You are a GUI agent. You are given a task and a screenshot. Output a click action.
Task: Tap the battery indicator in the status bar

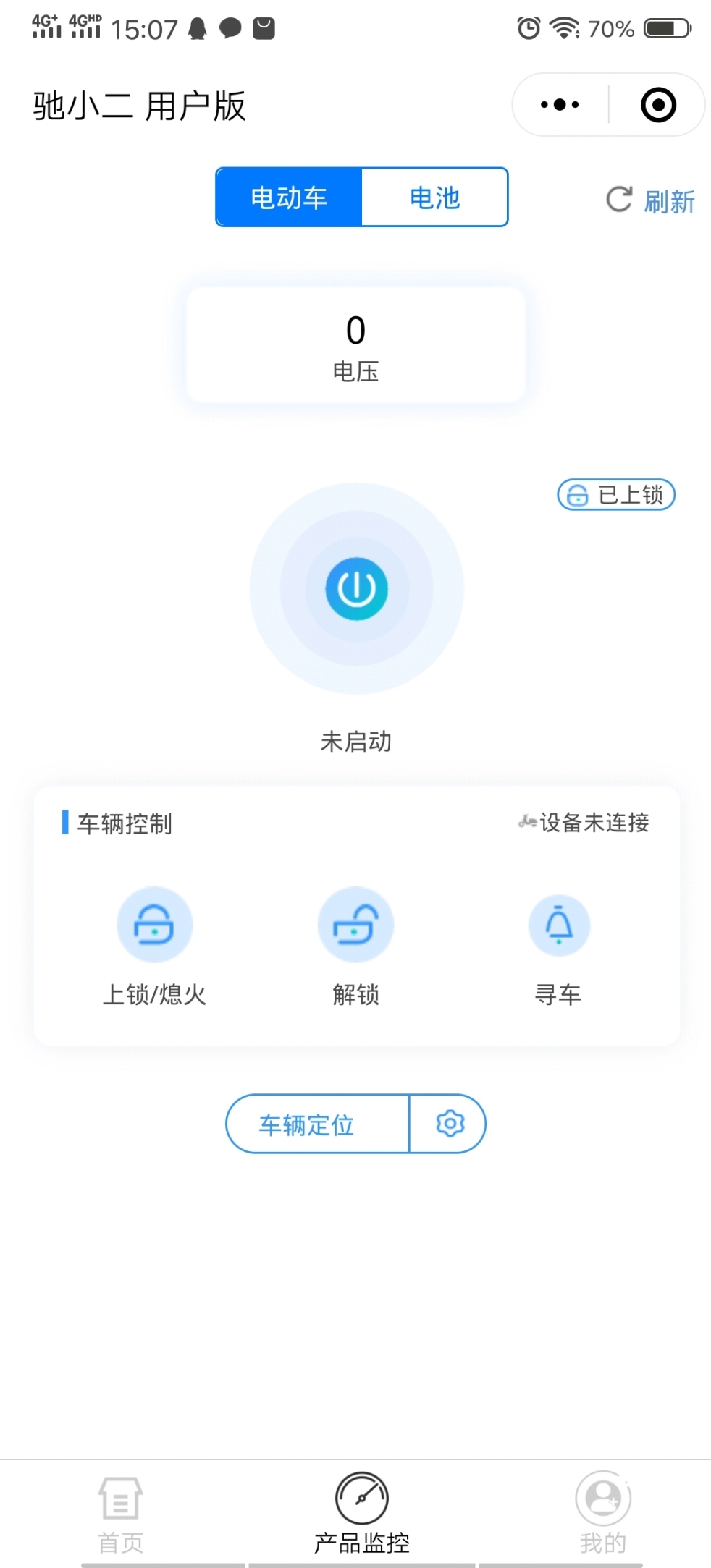pyautogui.click(x=665, y=29)
